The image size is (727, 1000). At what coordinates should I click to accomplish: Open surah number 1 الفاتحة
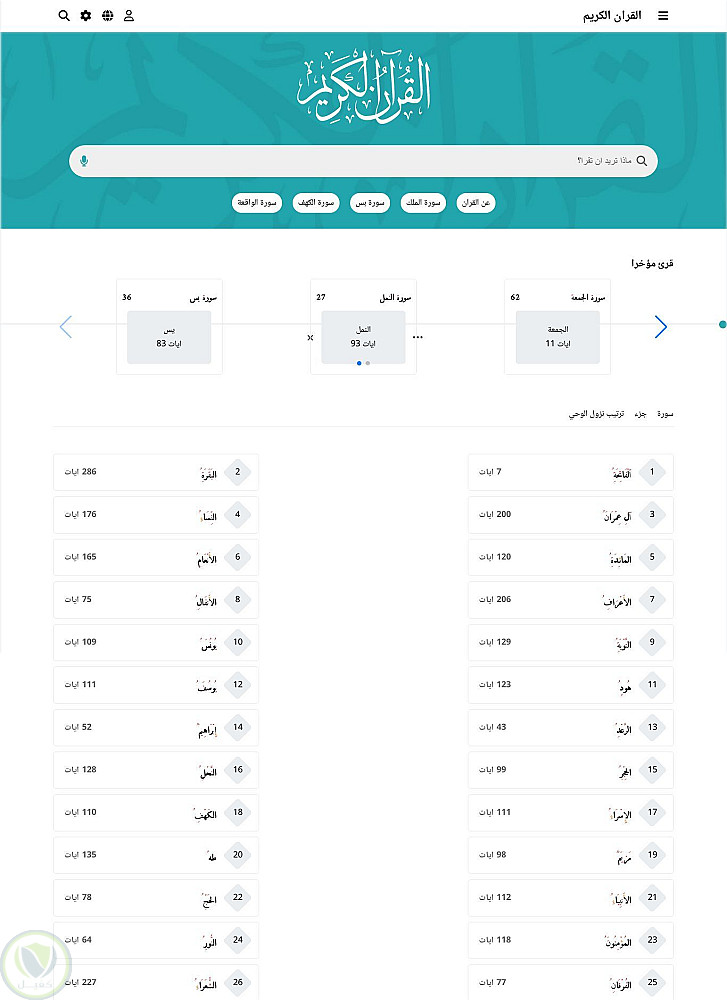pyautogui.click(x=570, y=472)
